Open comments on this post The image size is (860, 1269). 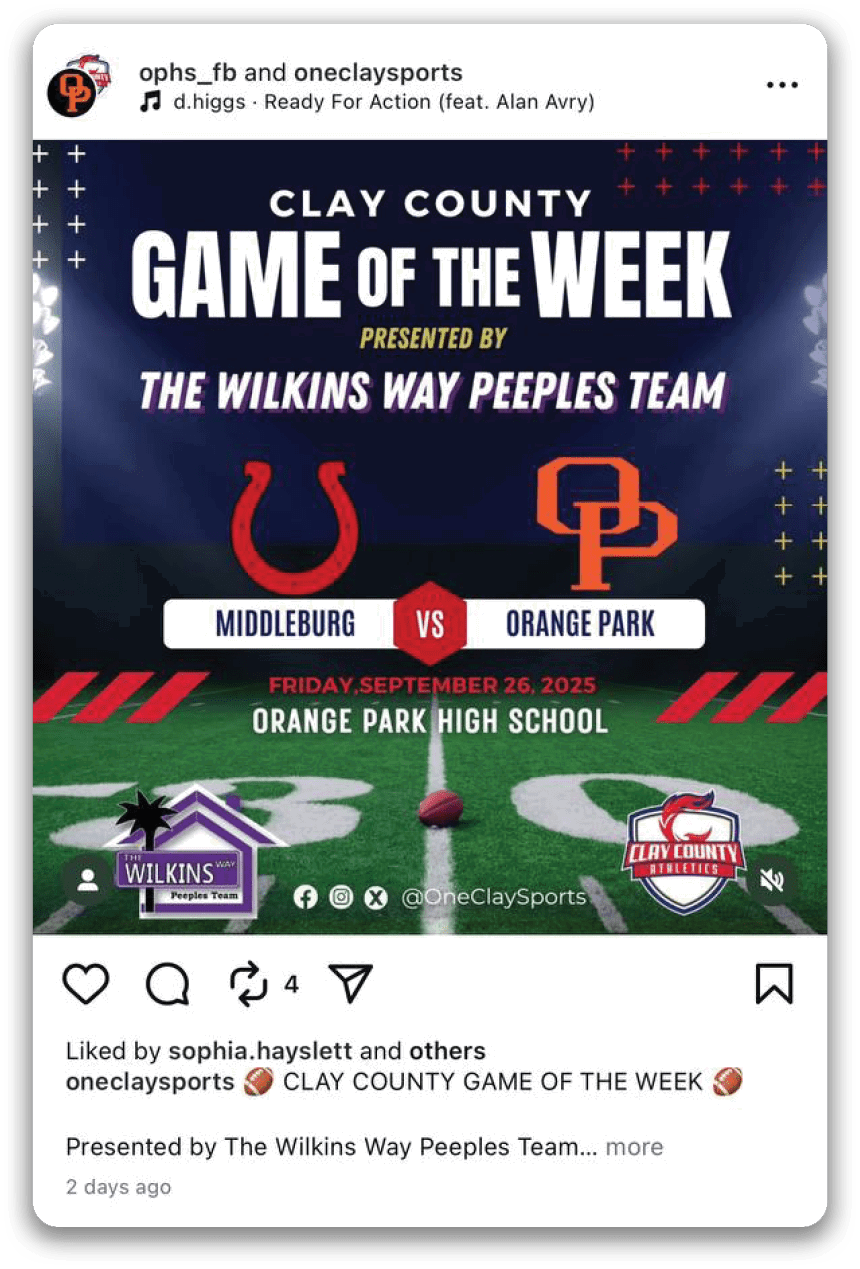(167, 985)
